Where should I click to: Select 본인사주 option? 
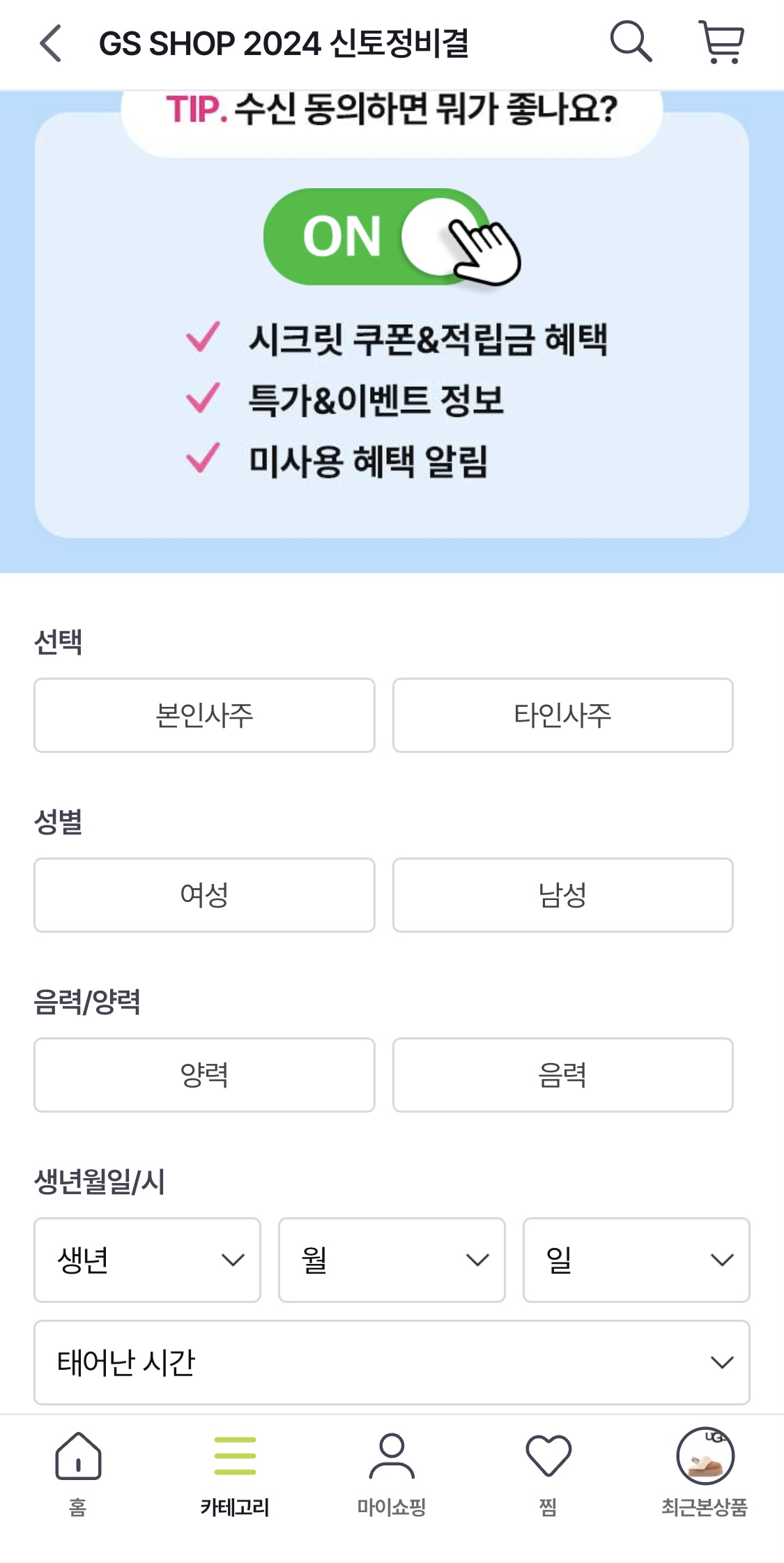[203, 715]
